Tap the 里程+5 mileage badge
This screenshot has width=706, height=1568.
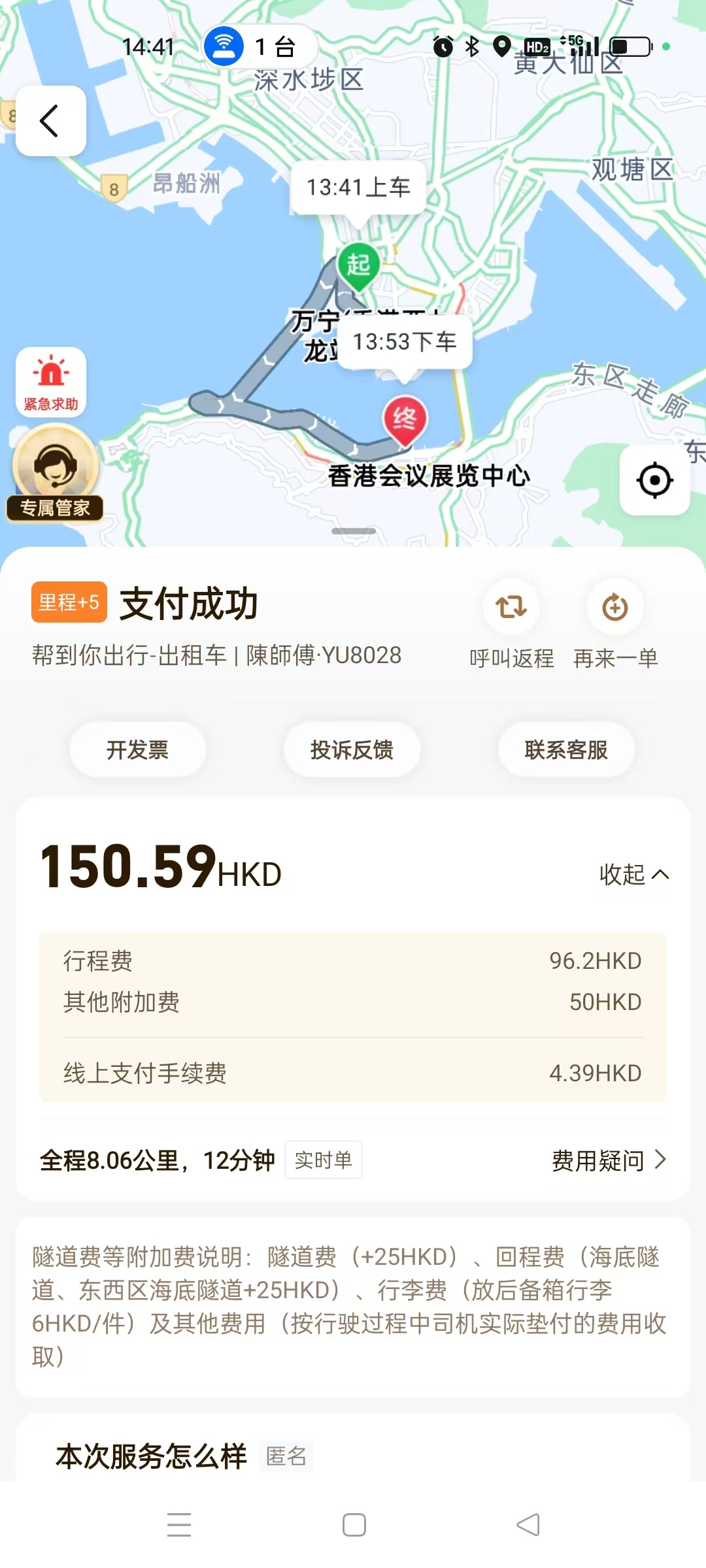(69, 602)
